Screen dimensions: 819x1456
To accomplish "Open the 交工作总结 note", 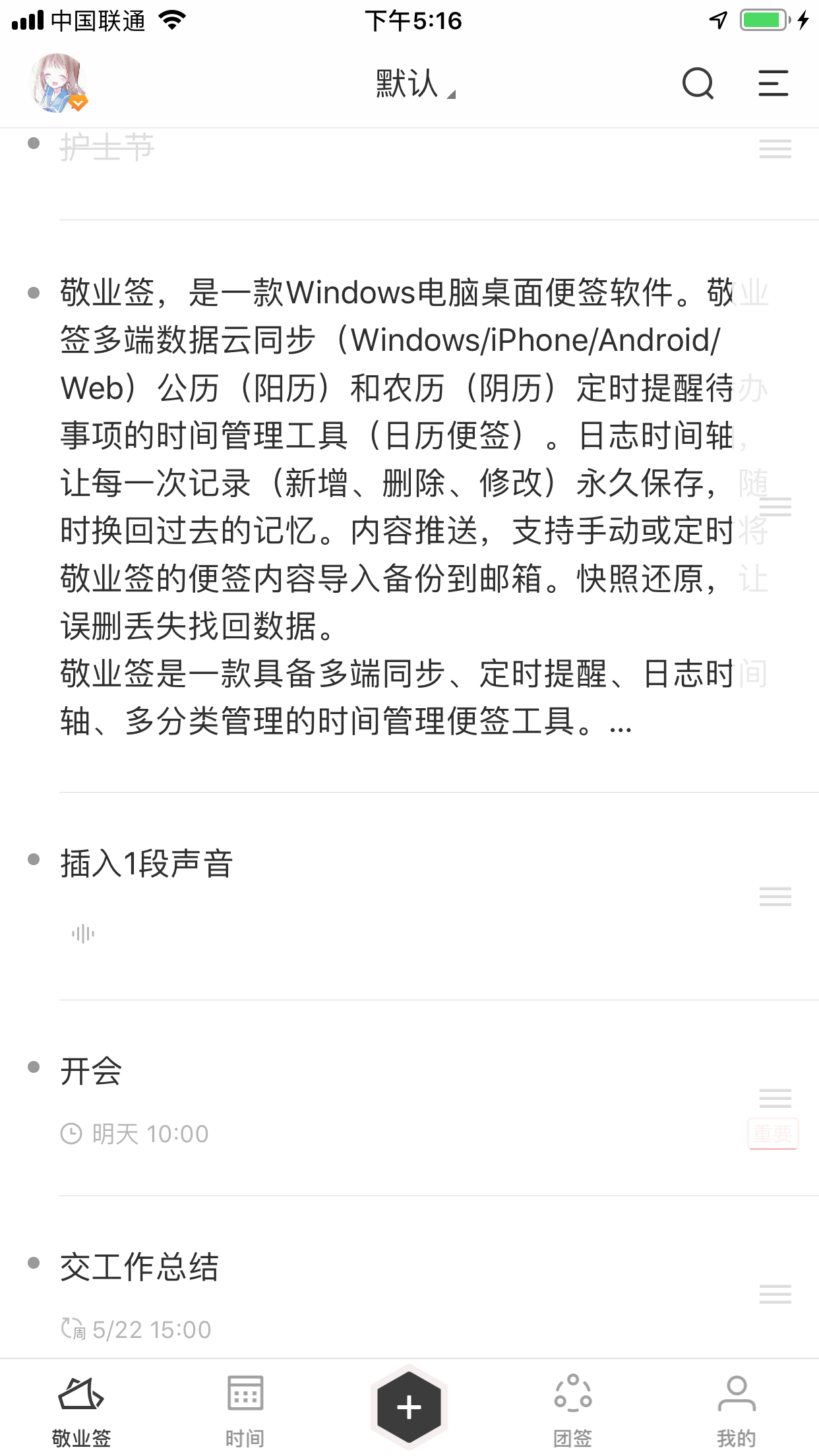I will [x=139, y=1267].
